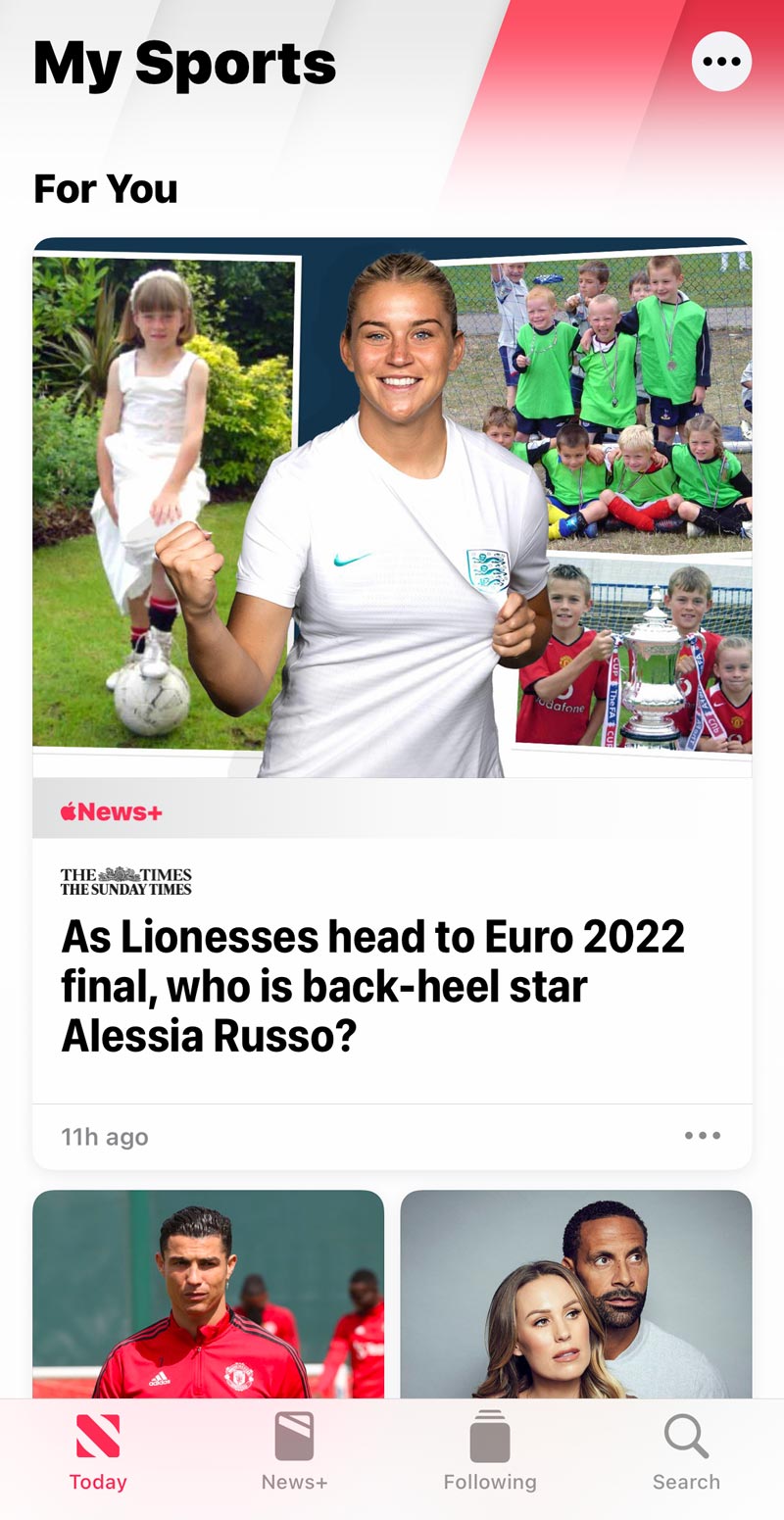Switch to the News+ tab
The height and width of the screenshot is (1520, 784).
tap(294, 1451)
